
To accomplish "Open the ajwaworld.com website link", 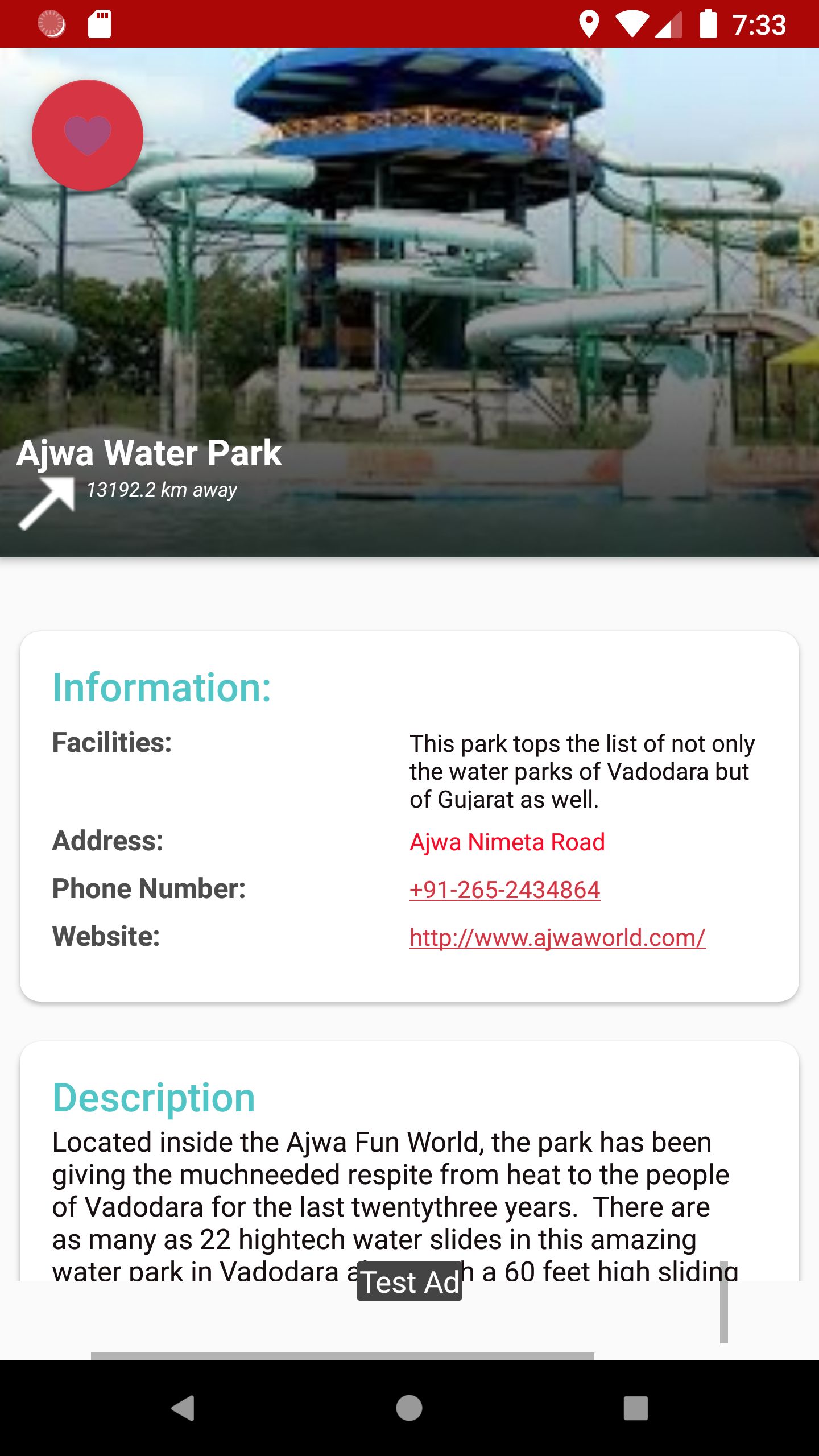I will (557, 938).
